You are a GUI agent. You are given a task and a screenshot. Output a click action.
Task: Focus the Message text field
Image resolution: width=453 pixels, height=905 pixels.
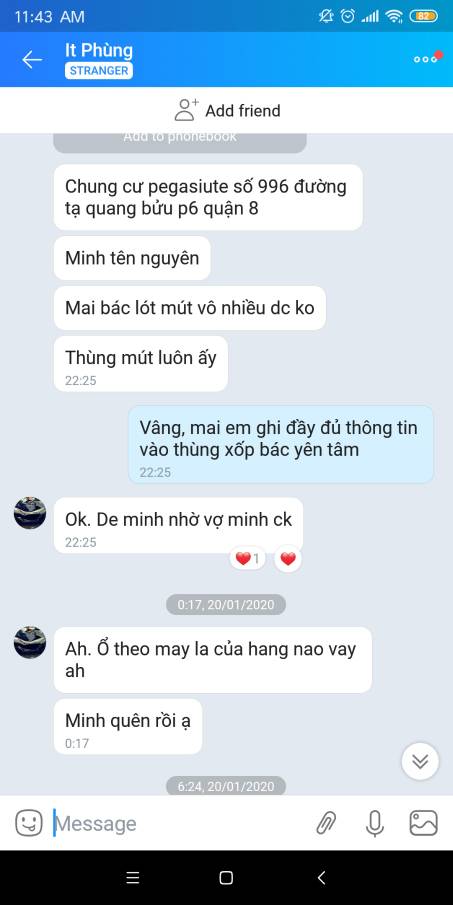179,823
